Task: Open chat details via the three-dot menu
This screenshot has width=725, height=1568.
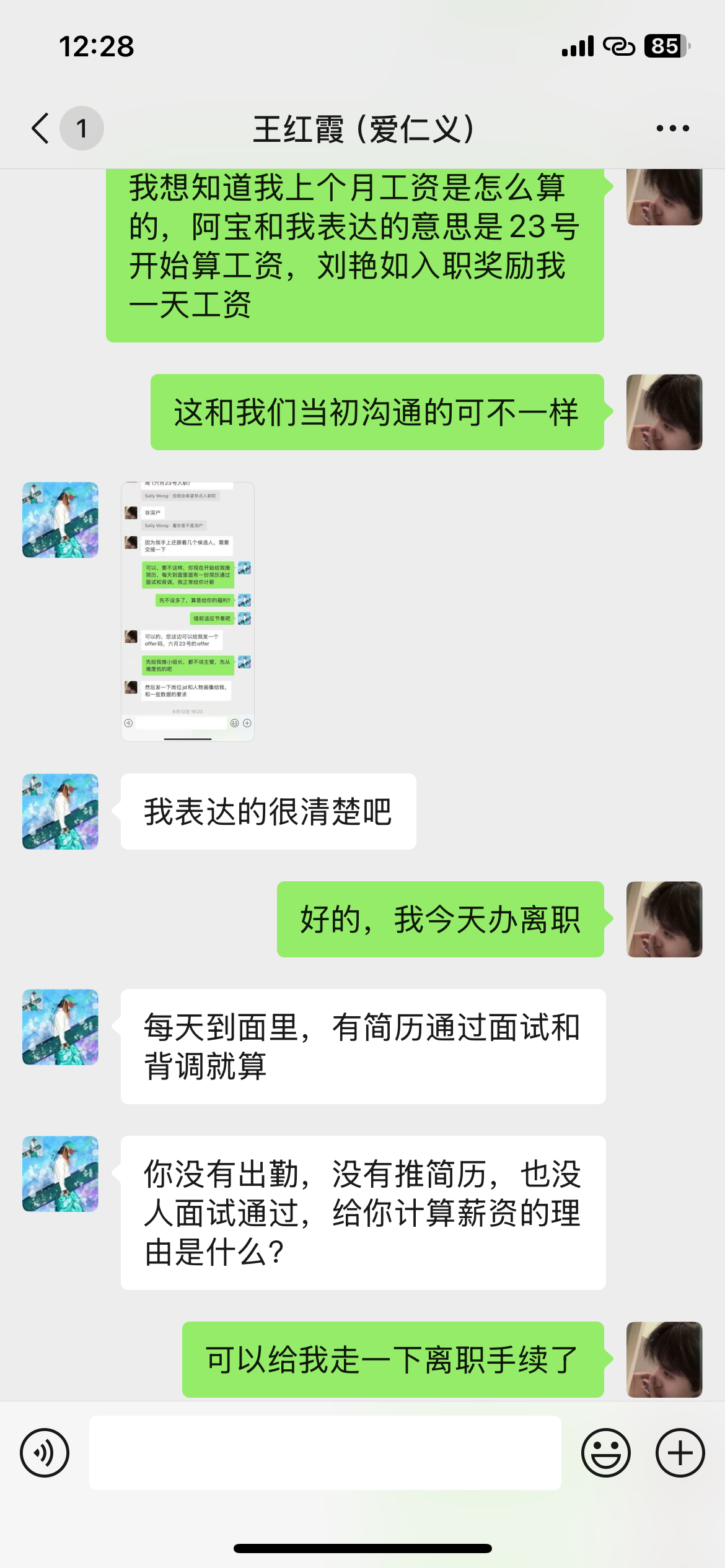Action: coord(672,129)
